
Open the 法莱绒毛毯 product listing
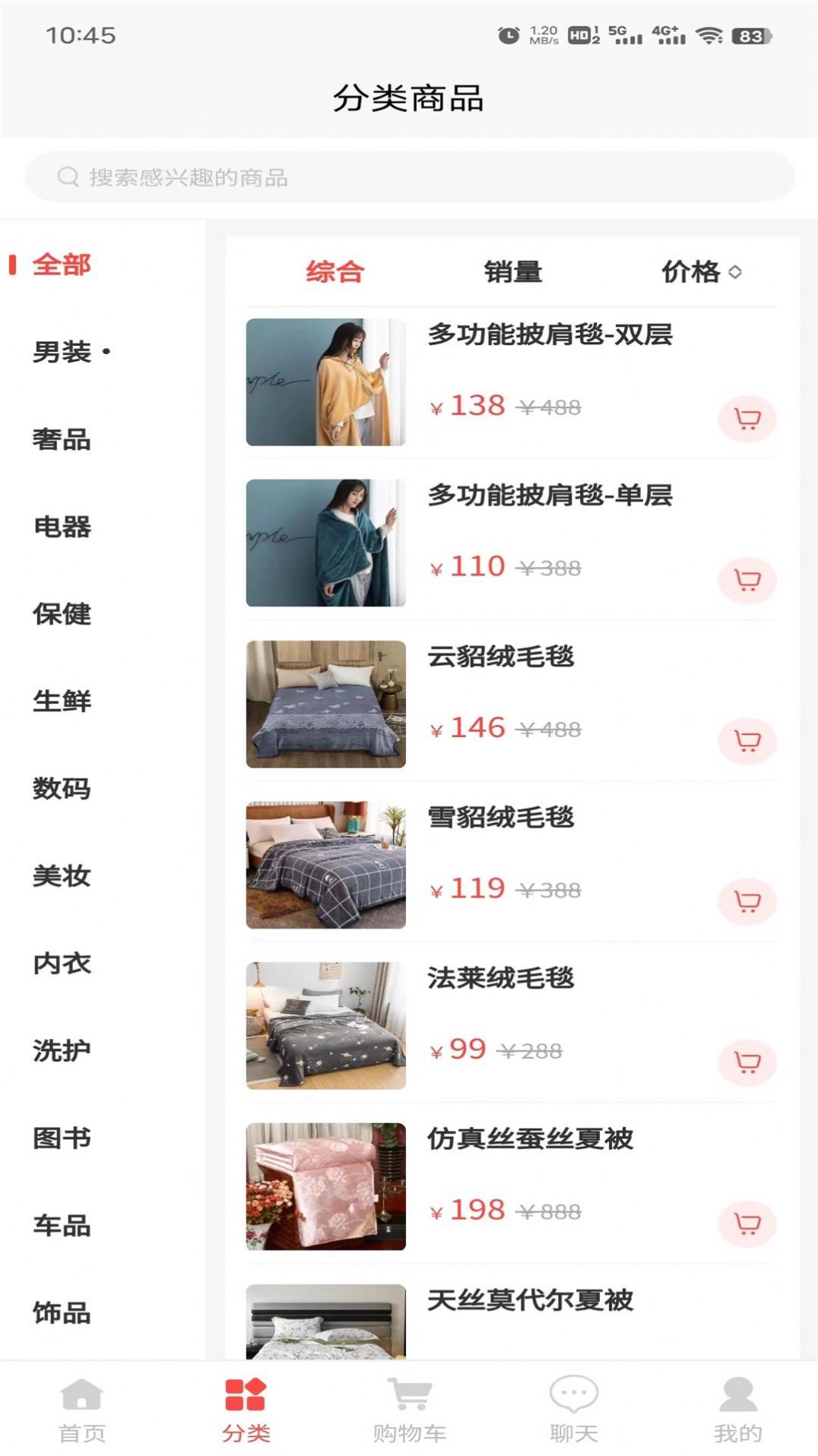click(x=502, y=978)
